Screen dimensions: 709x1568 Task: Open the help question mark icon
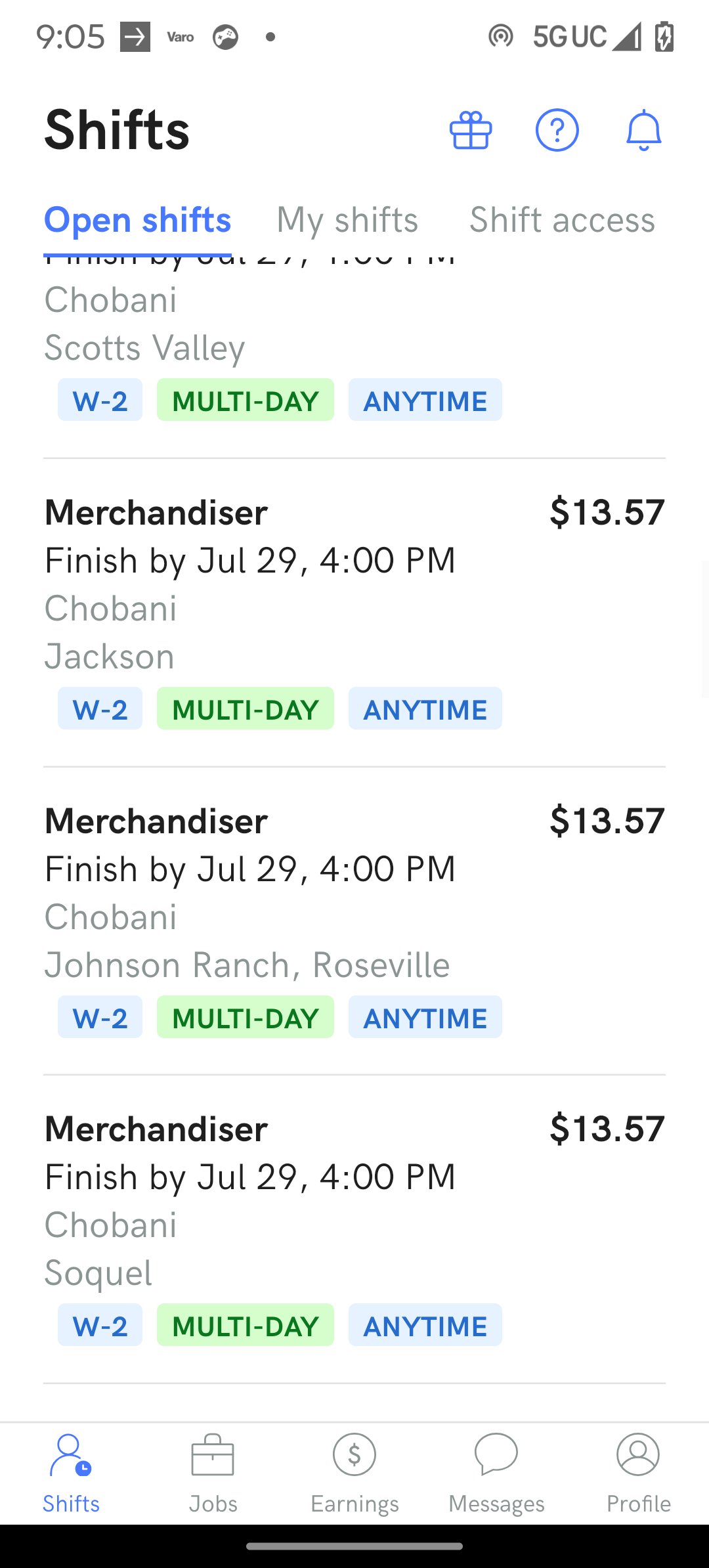(x=557, y=130)
